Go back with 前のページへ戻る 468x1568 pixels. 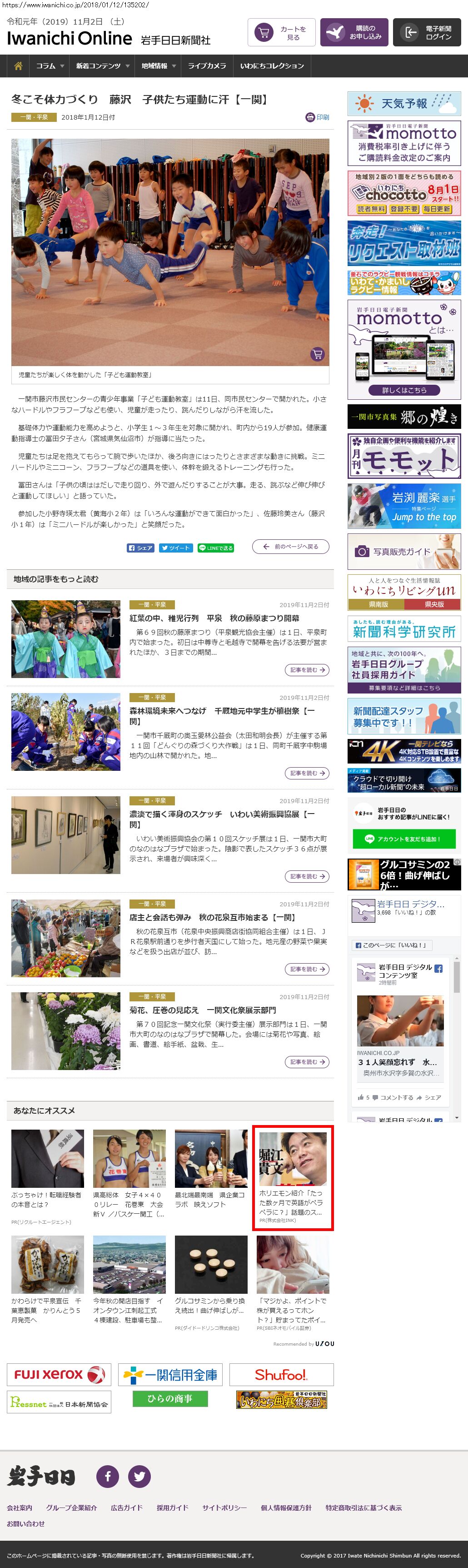pos(290,547)
